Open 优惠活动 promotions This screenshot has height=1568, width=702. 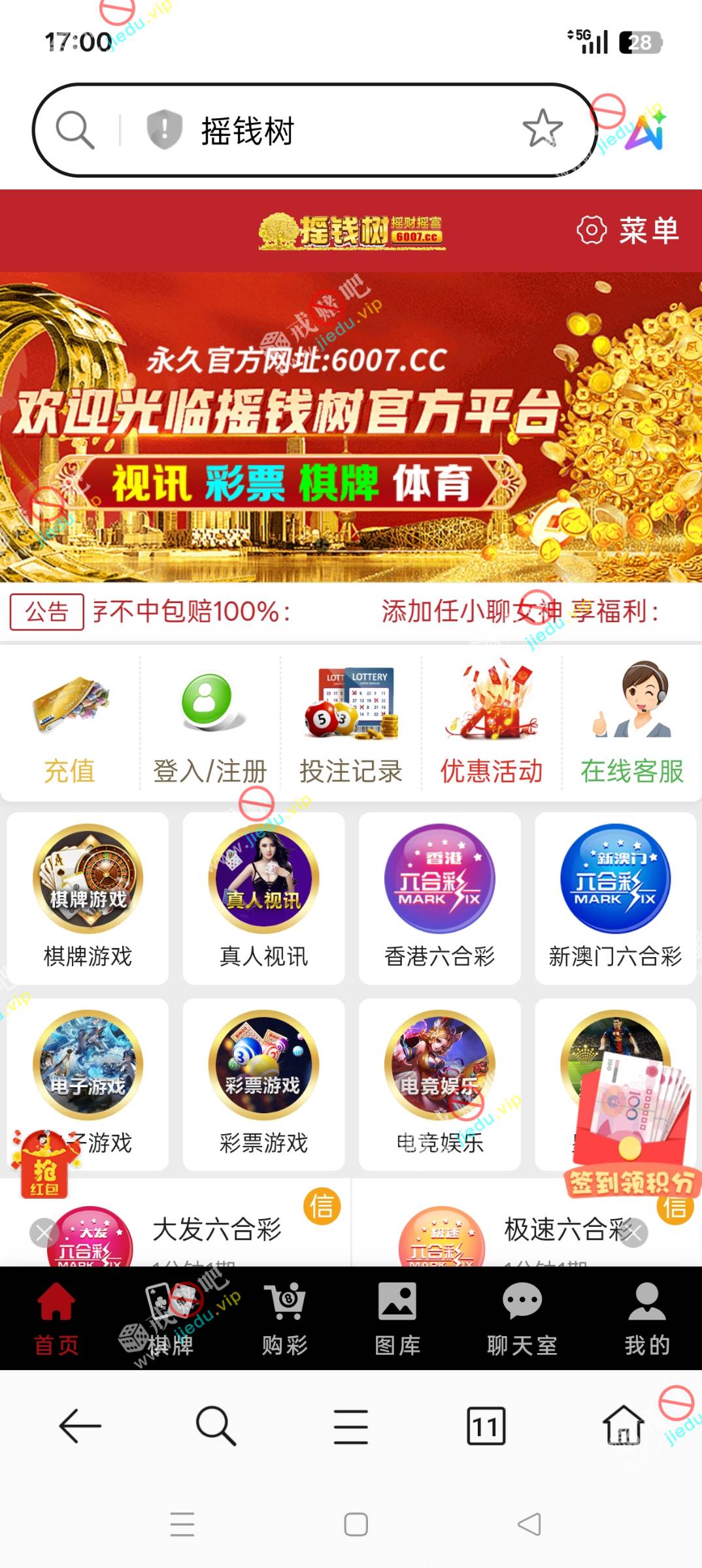492,725
